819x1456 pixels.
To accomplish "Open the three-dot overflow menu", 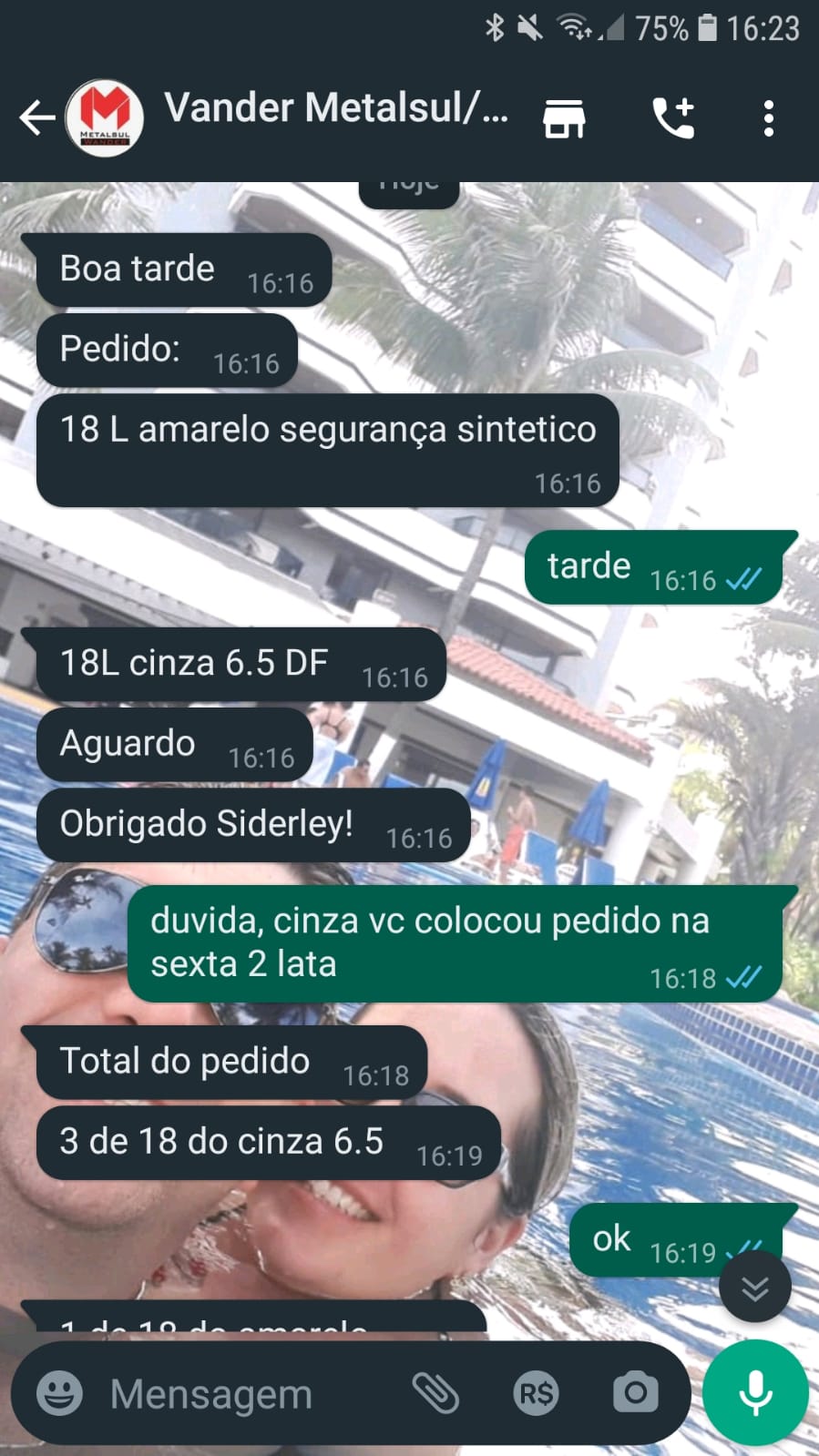I will coord(768,118).
